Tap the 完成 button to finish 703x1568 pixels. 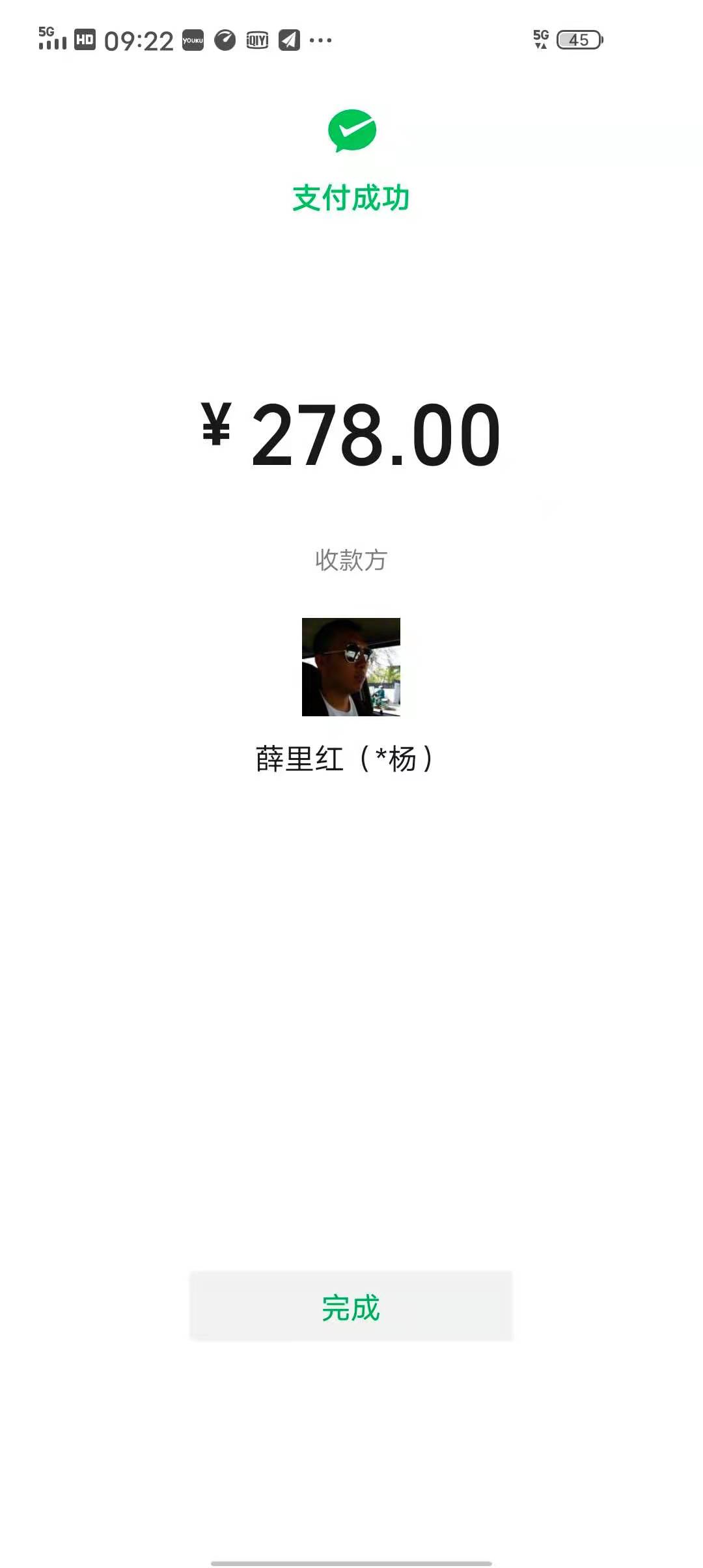click(351, 1306)
